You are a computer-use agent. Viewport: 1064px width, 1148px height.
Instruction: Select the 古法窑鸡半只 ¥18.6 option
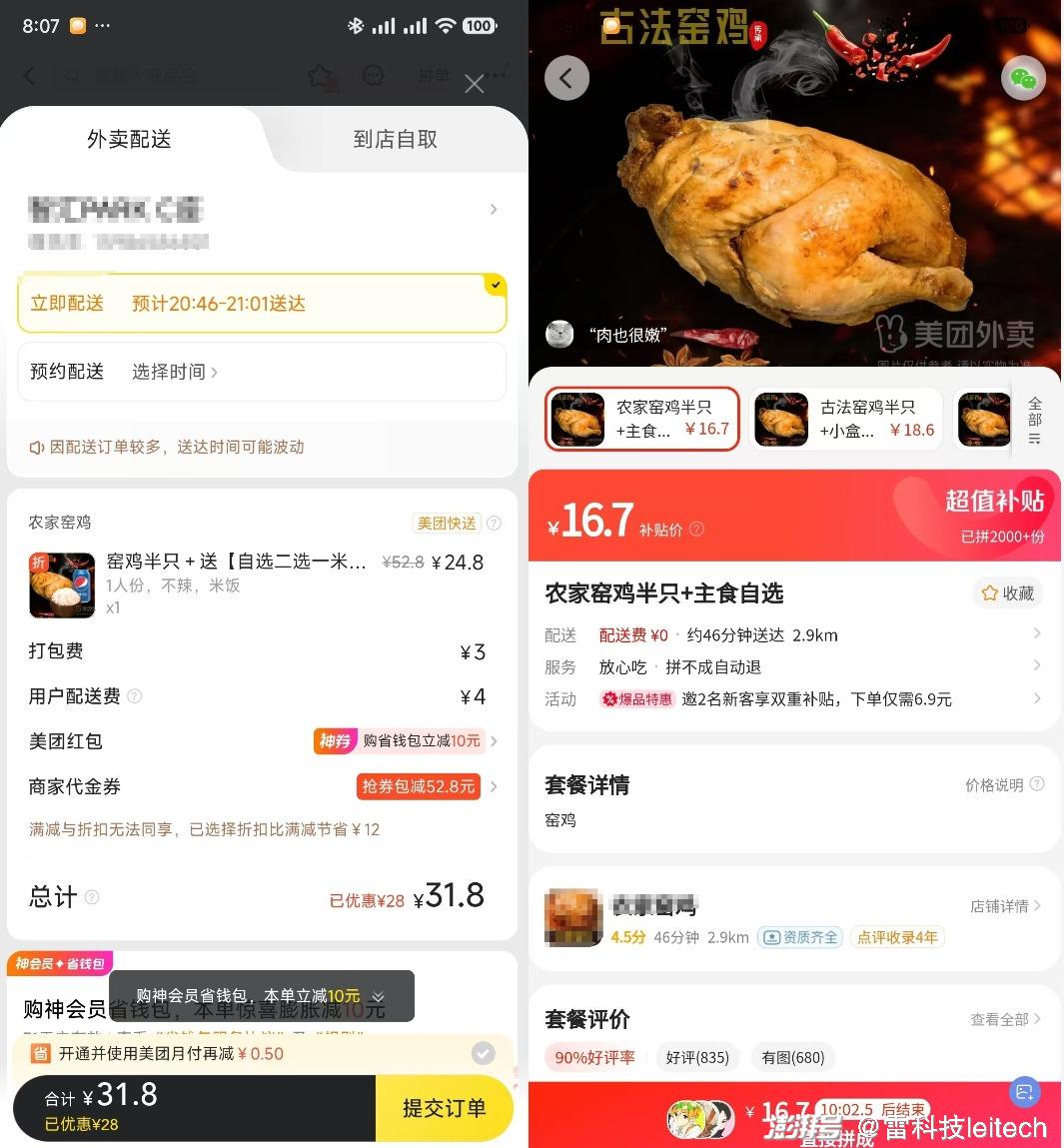[846, 419]
